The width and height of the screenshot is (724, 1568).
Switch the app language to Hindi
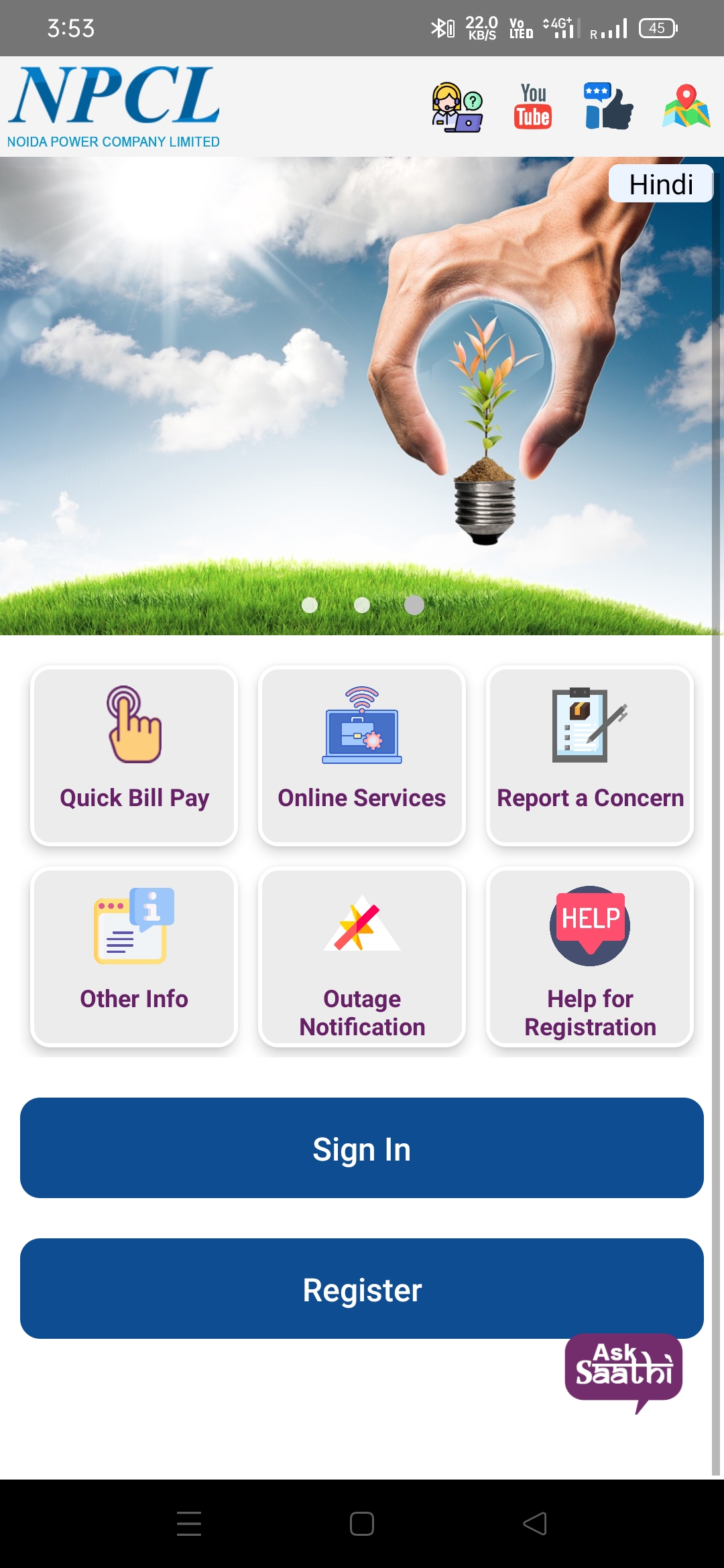coord(660,184)
